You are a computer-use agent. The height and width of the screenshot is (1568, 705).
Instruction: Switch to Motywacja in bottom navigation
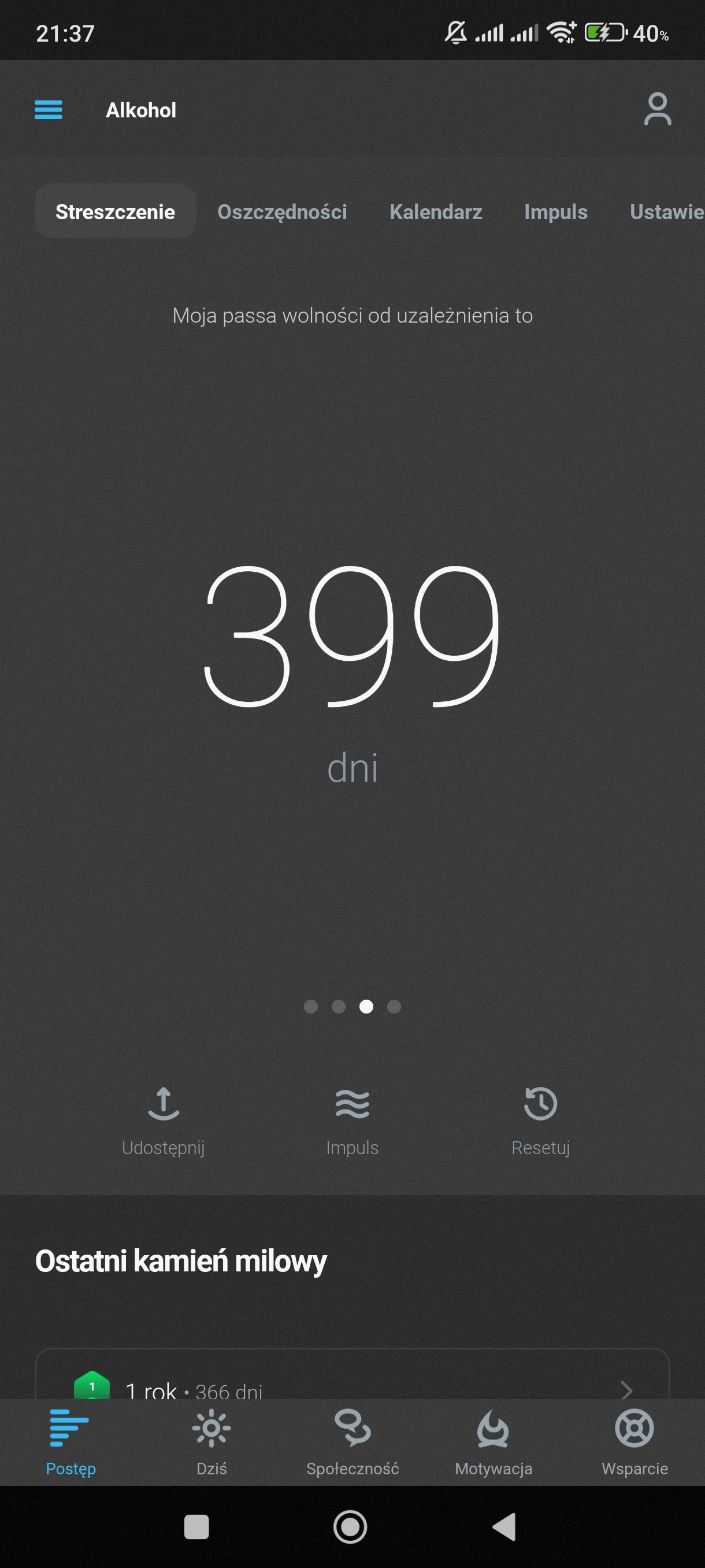coord(493,1441)
